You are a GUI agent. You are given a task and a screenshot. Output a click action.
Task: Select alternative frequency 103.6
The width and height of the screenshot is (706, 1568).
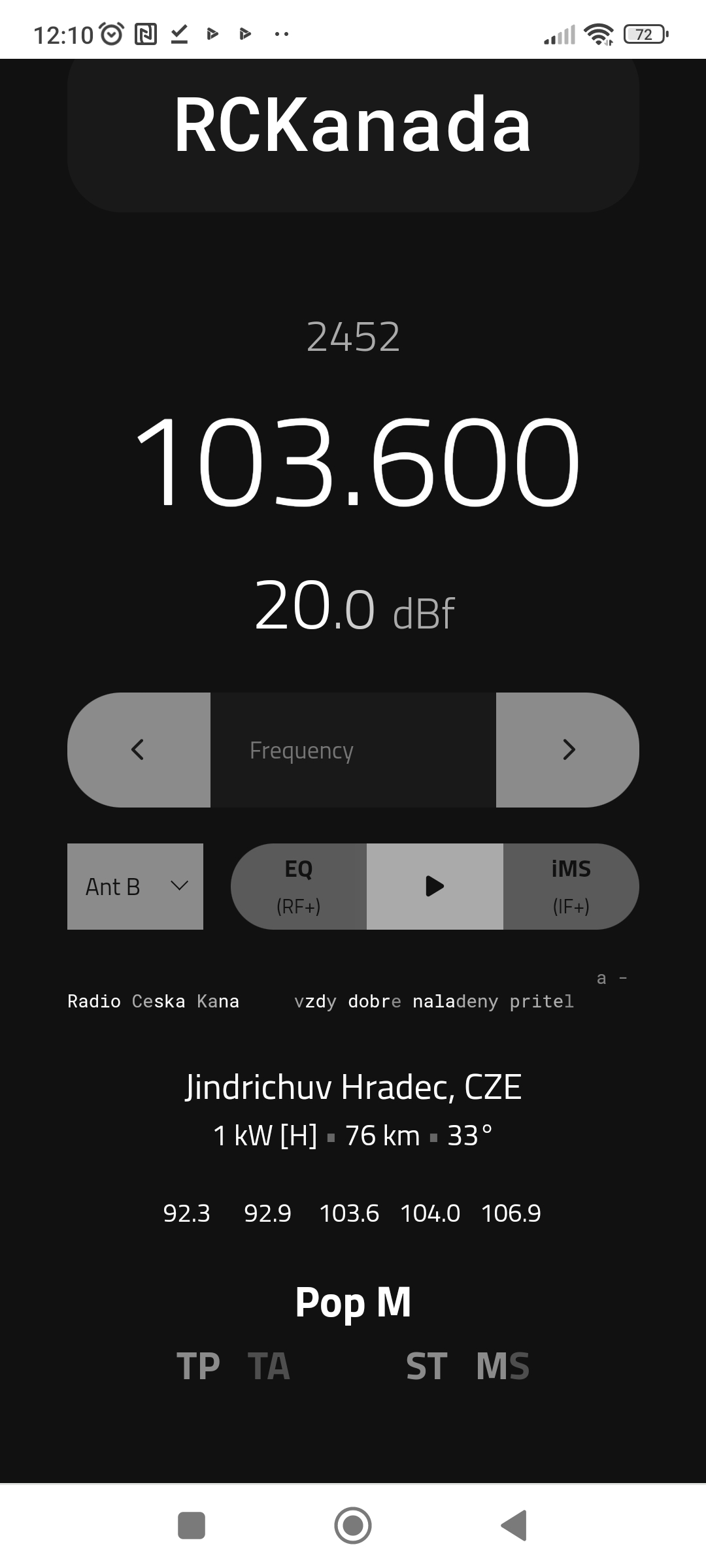click(x=349, y=1213)
